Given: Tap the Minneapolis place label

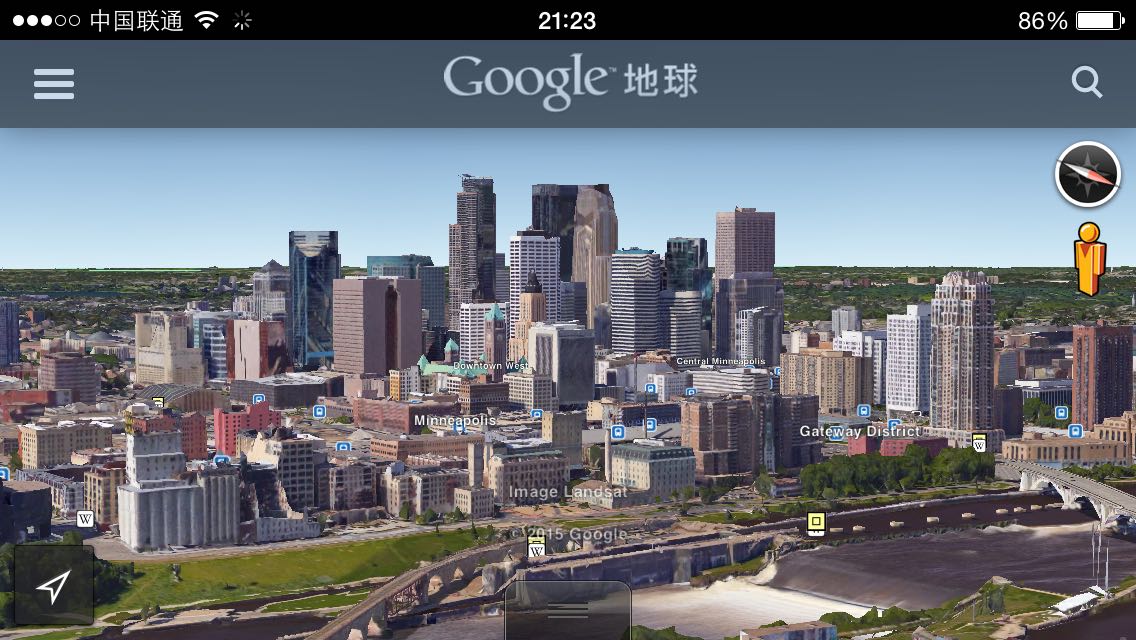Looking at the screenshot, I should pos(455,421).
